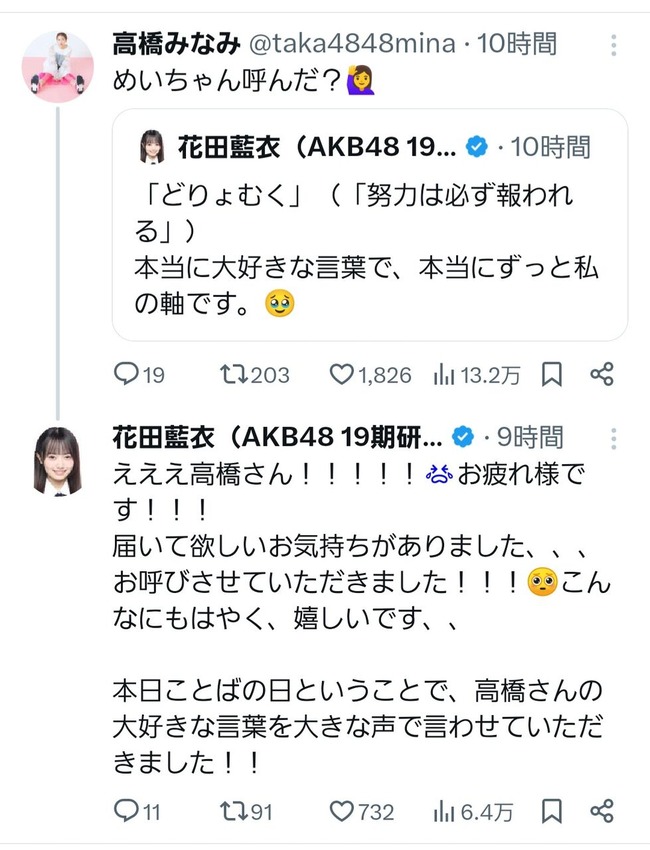Open the quoted post by 花田藍衣
Viewport: 650px width, 850px height.
pyautogui.click(x=370, y=240)
